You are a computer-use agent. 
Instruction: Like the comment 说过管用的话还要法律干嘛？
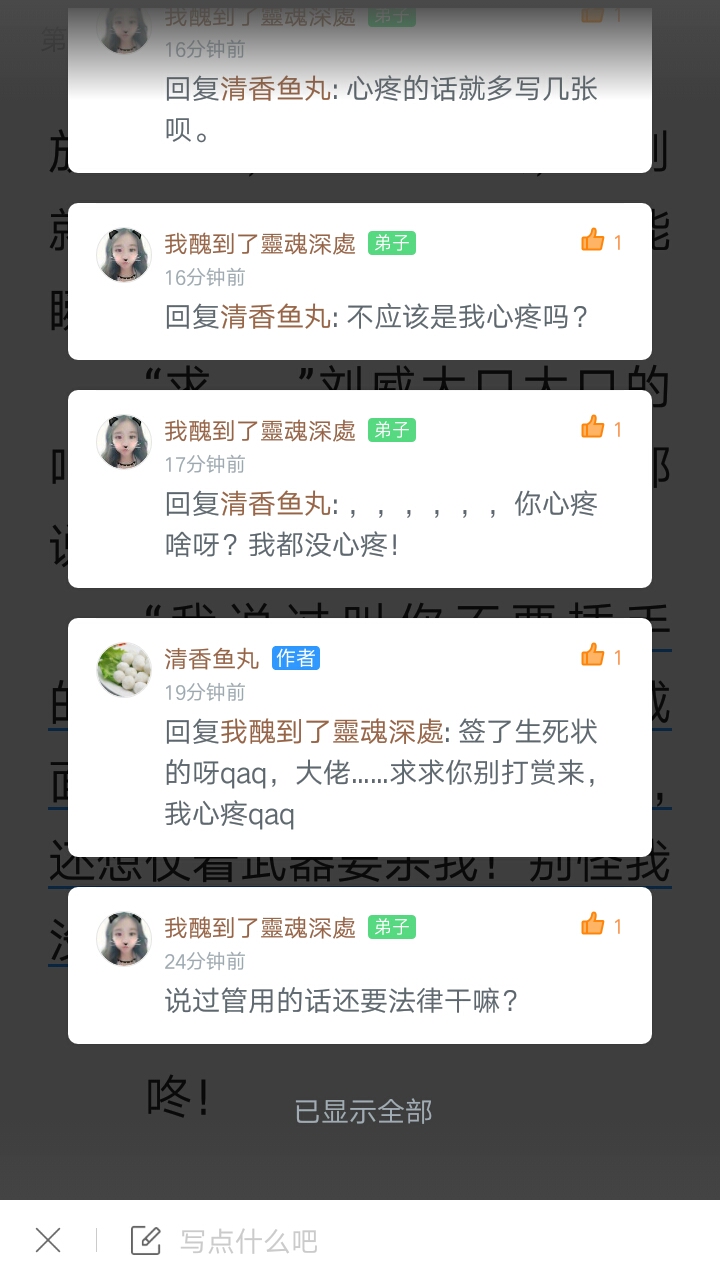point(594,925)
